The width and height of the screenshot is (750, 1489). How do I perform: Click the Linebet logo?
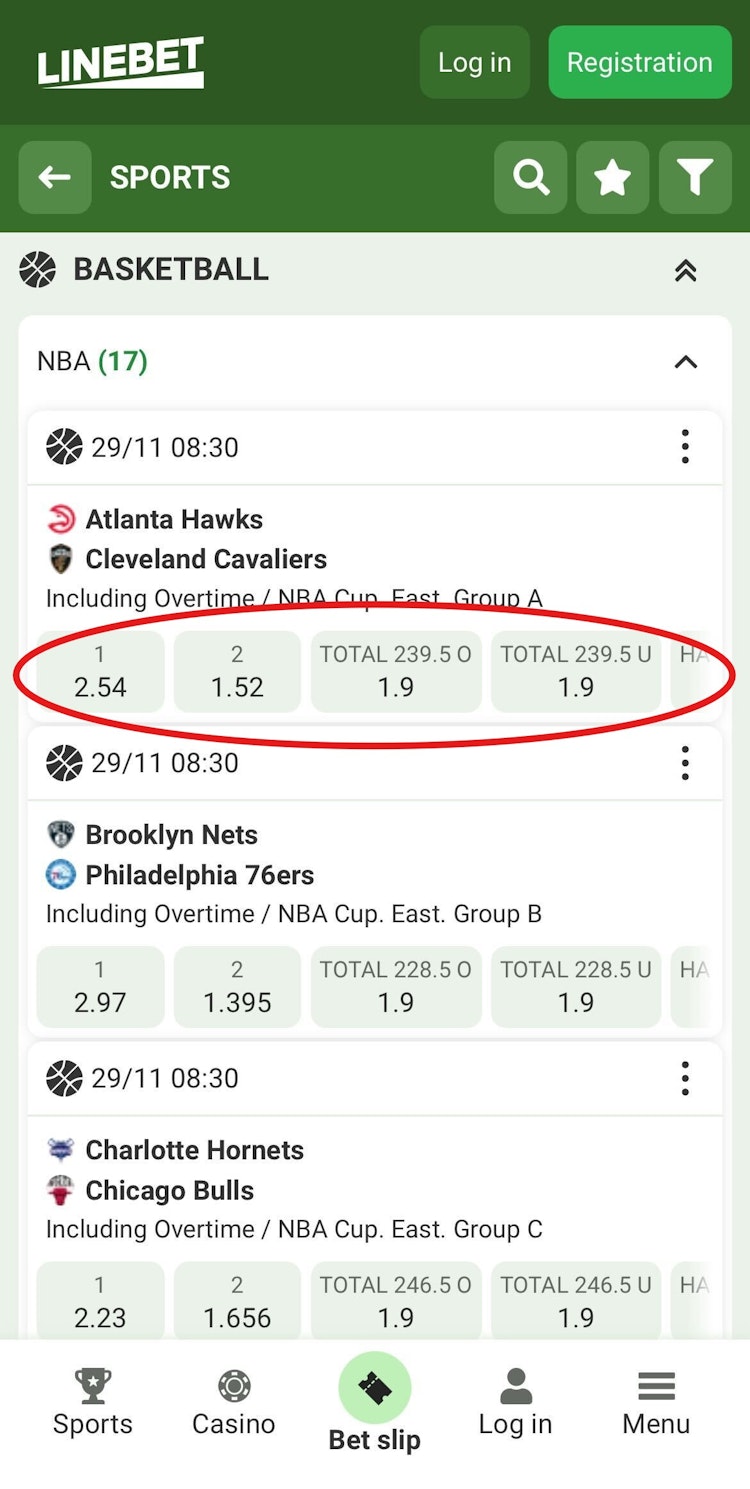[120, 62]
